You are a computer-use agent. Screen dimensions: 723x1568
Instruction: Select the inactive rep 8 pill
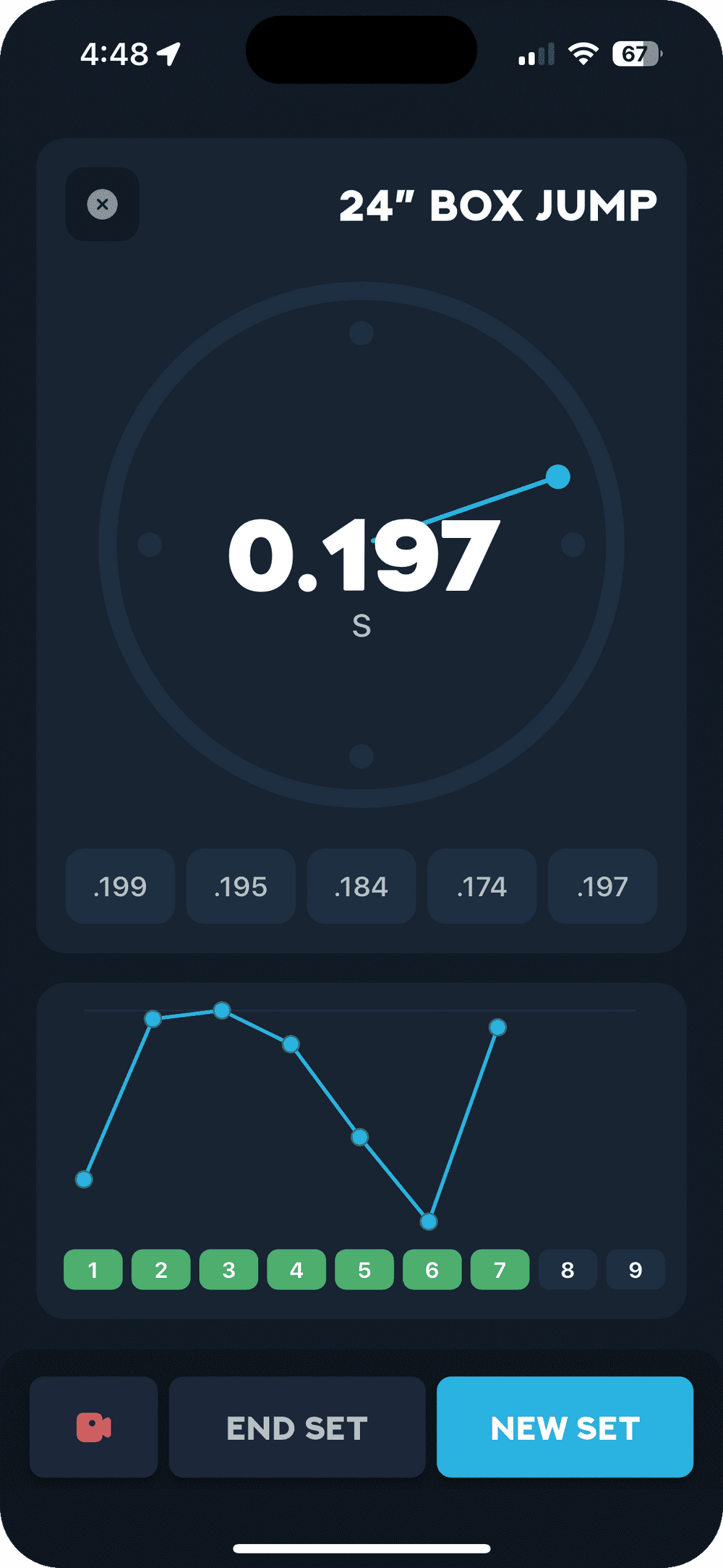568,1269
